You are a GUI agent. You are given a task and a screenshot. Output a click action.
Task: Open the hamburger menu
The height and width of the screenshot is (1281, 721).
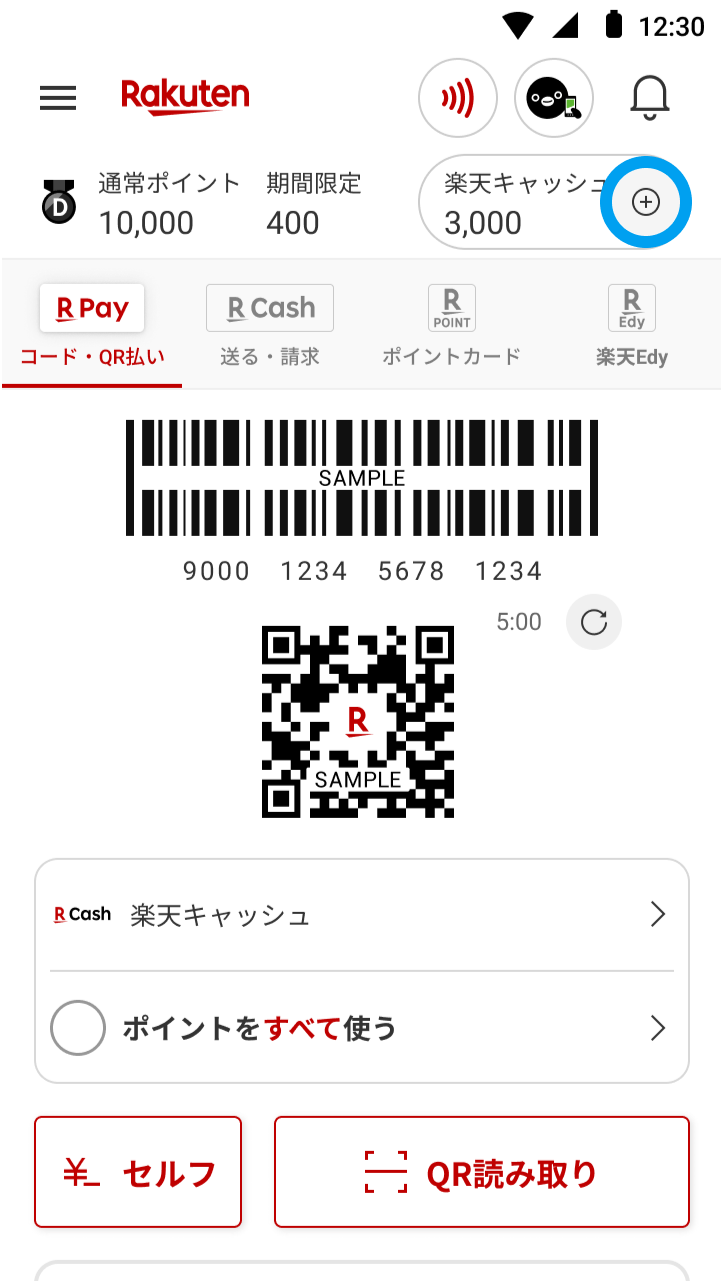click(58, 98)
